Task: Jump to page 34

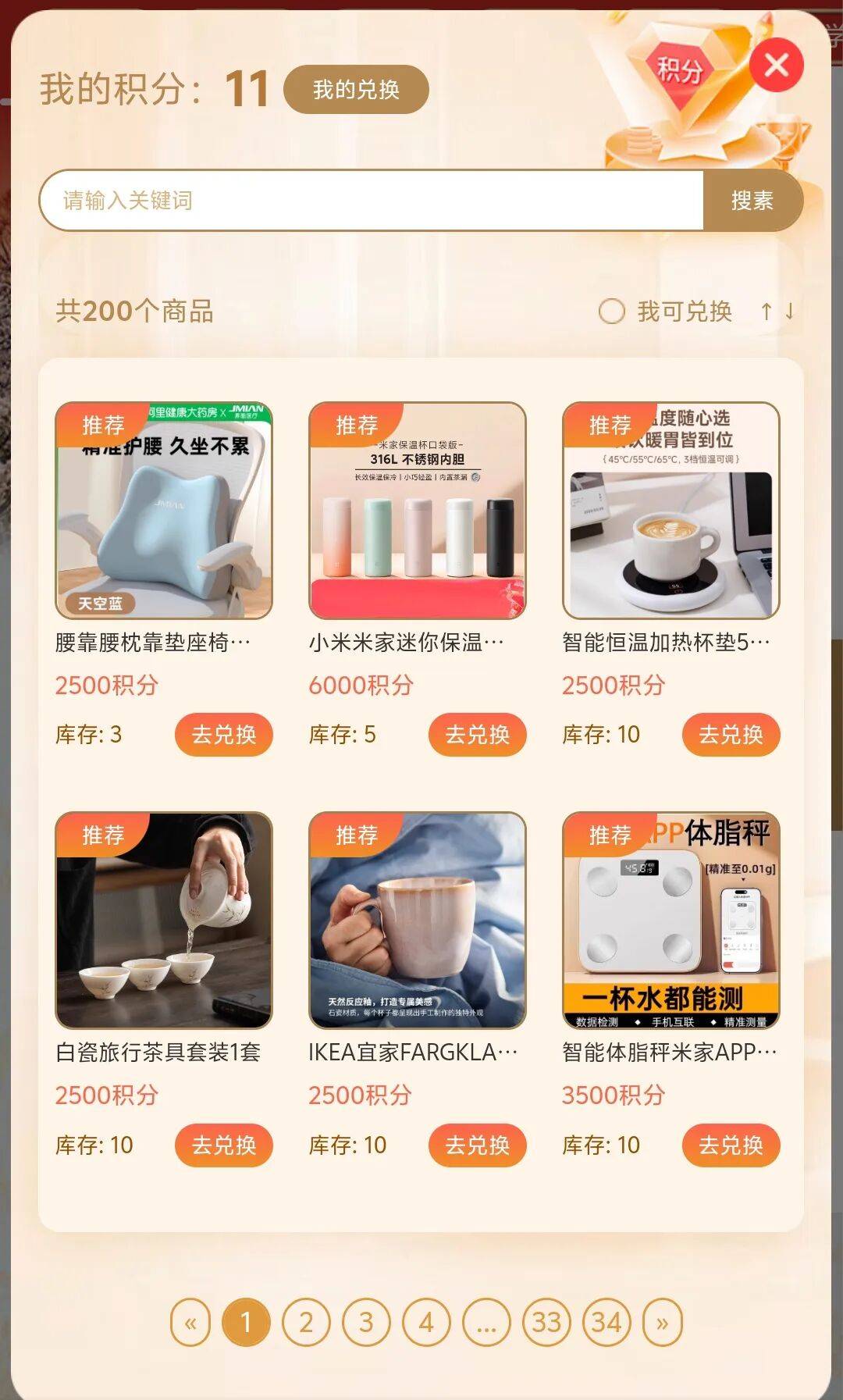Action: [x=606, y=1323]
